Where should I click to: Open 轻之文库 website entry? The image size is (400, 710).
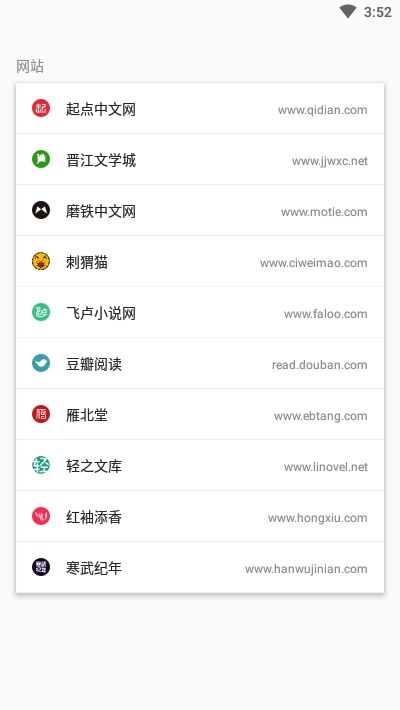[200, 465]
